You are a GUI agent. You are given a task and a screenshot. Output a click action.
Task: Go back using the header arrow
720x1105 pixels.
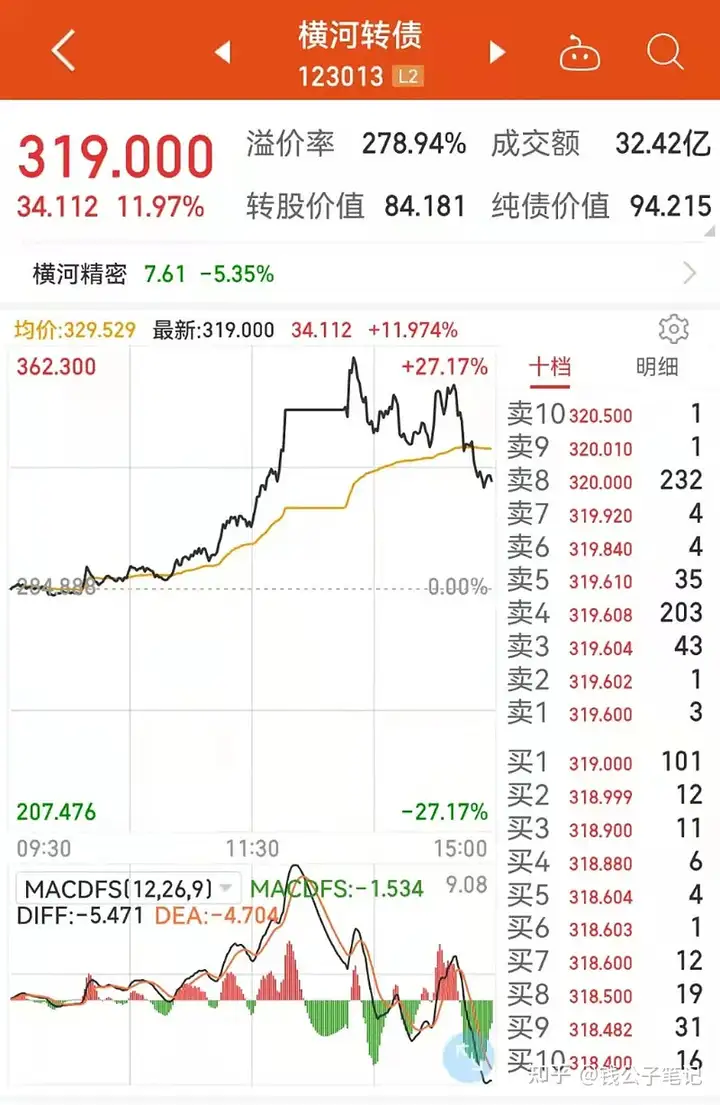(64, 50)
